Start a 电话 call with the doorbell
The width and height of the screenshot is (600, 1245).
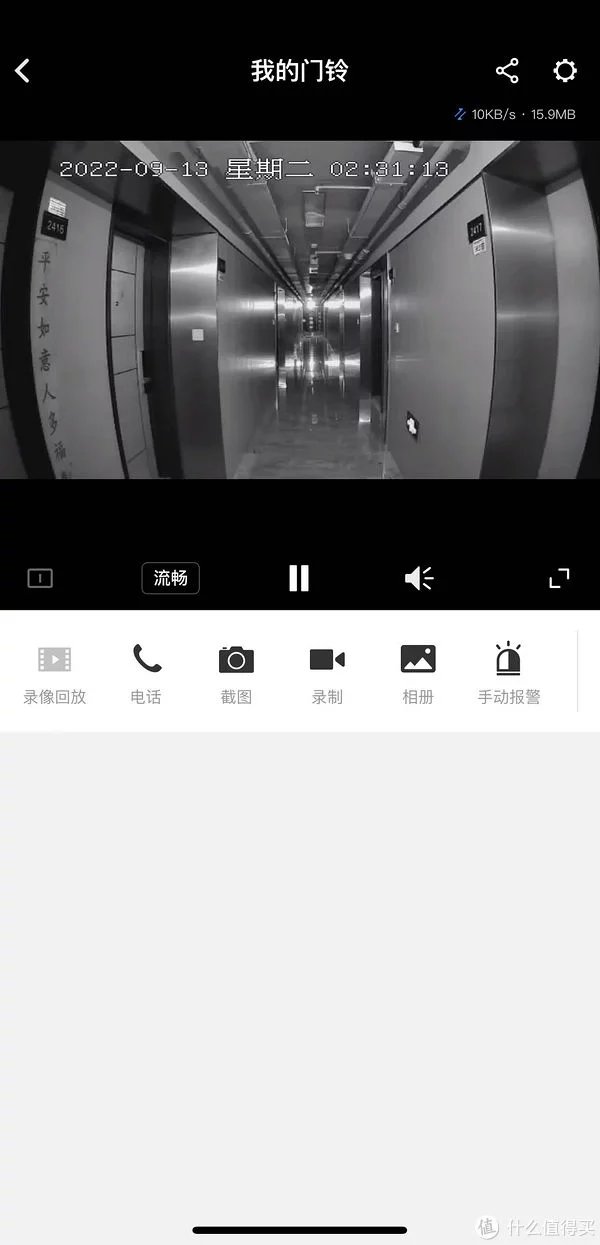[x=146, y=673]
